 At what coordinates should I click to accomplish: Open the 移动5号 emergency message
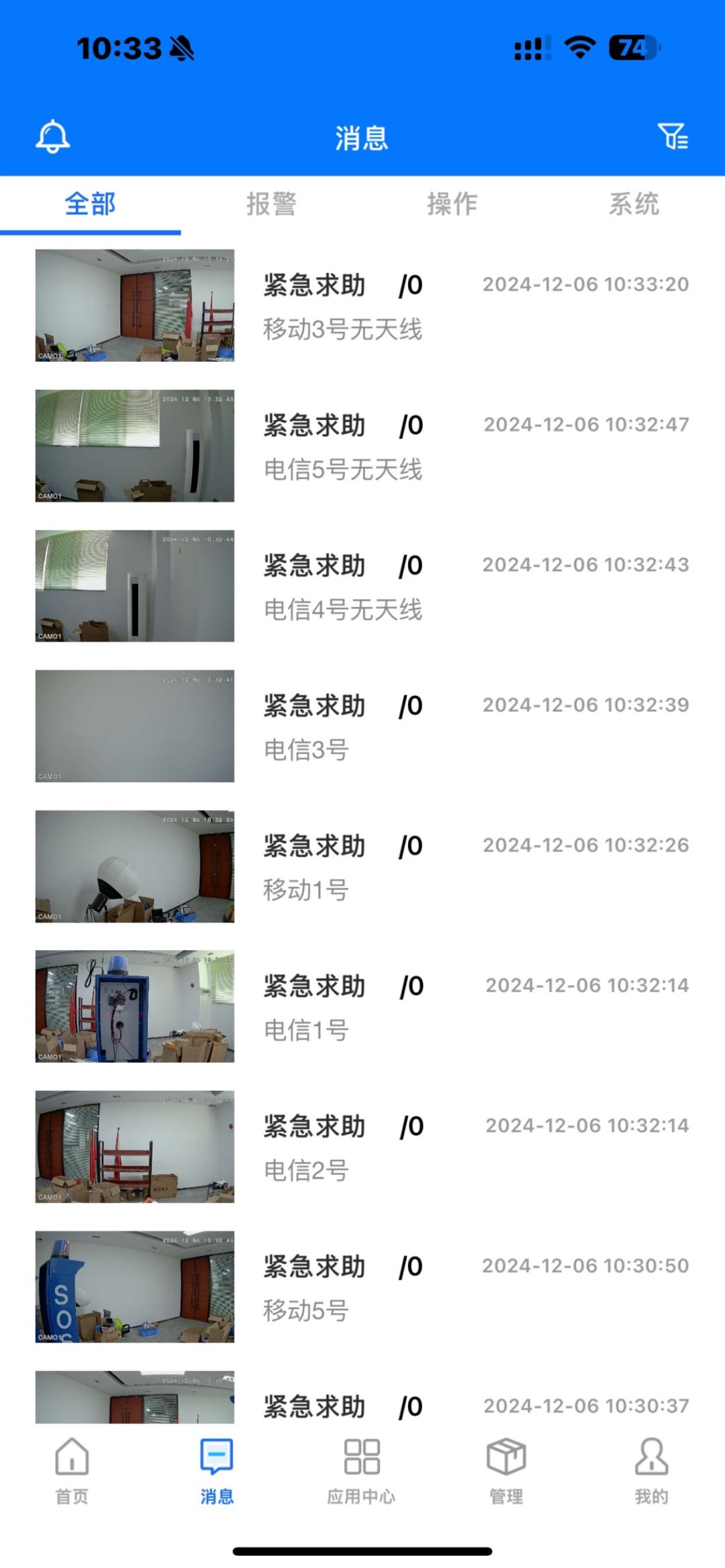tap(362, 1287)
